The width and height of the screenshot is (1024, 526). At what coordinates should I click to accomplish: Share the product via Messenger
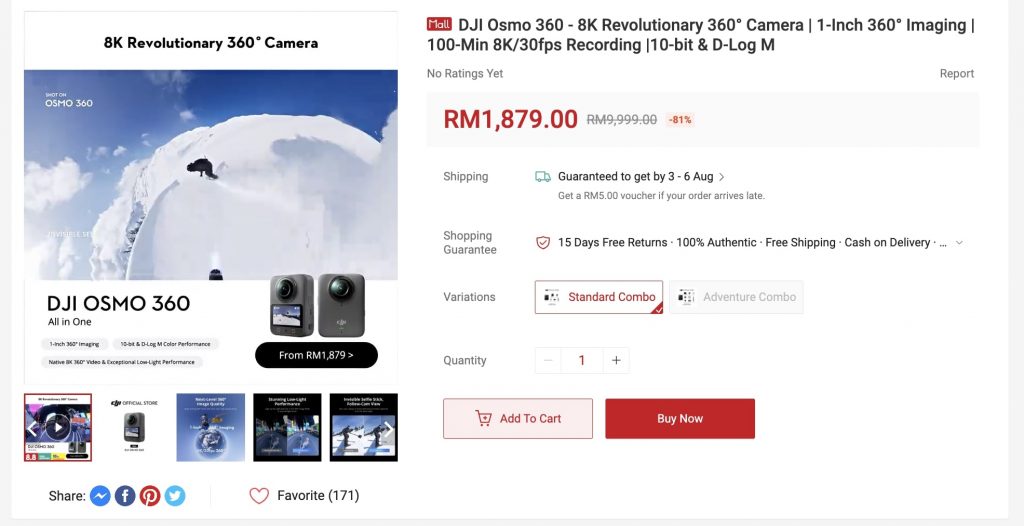(100, 496)
